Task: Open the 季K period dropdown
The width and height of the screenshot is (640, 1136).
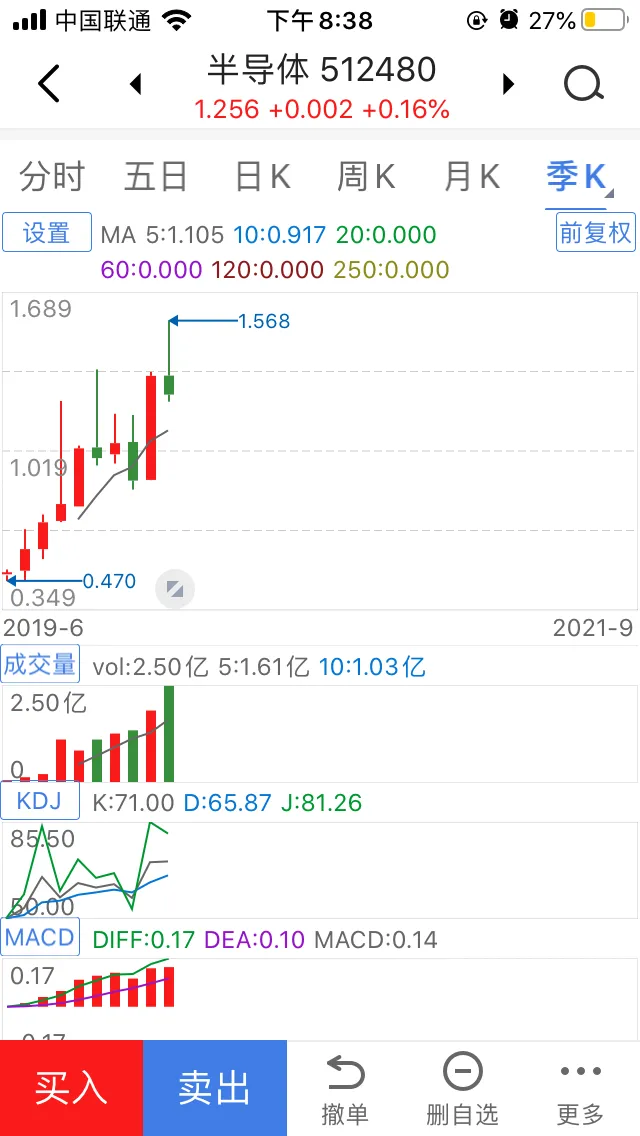Action: tap(579, 177)
